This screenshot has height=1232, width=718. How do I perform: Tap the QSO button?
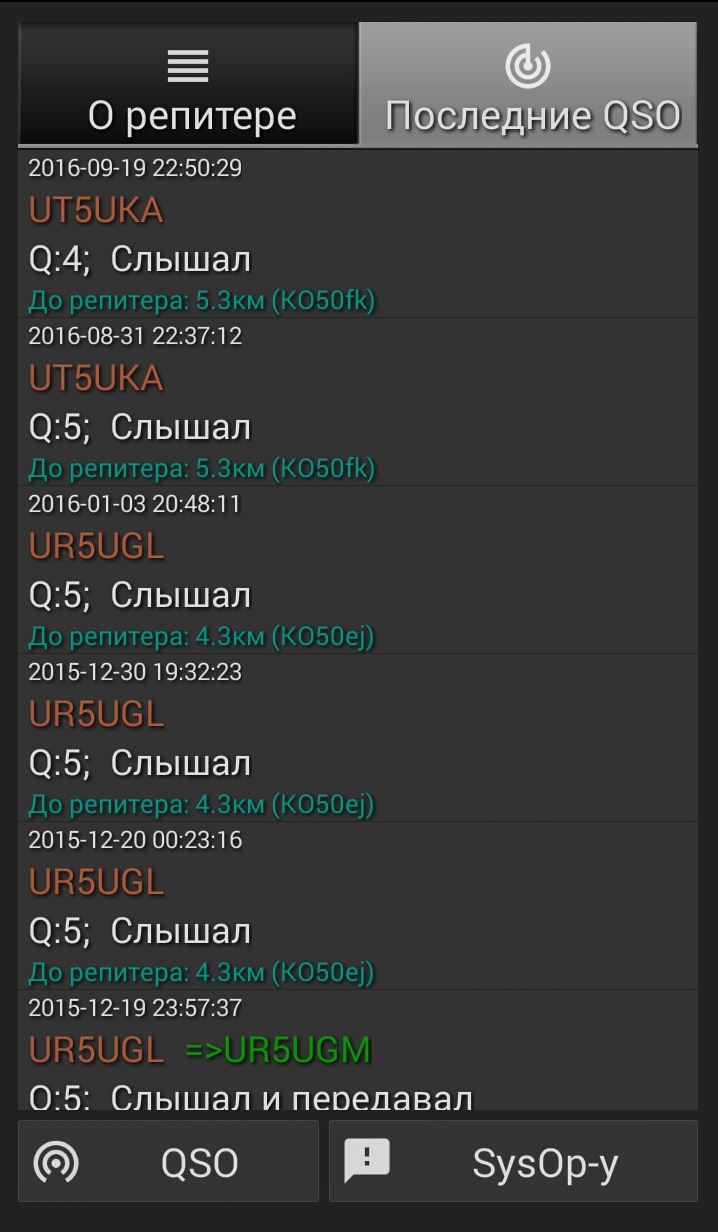tap(169, 1161)
